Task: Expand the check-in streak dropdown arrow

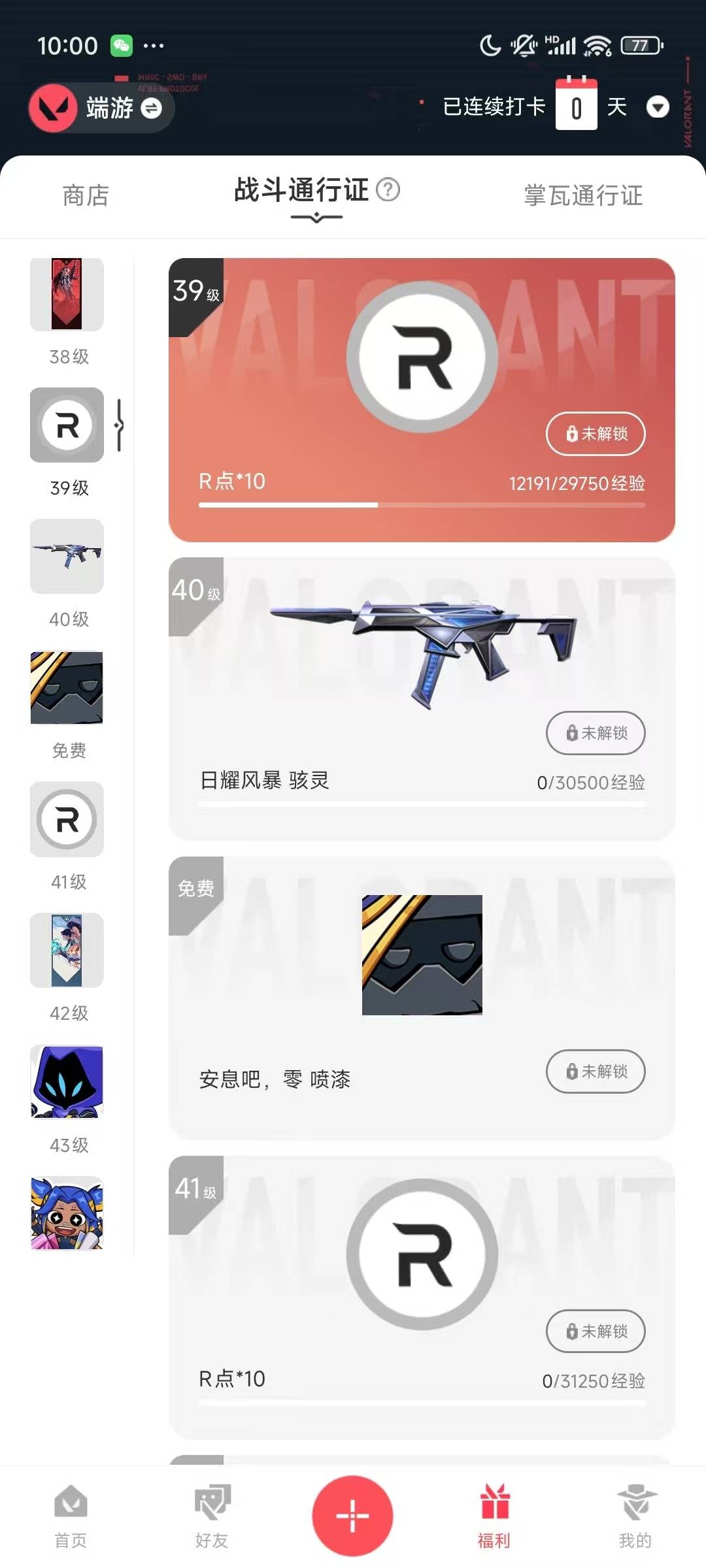Action: [658, 106]
